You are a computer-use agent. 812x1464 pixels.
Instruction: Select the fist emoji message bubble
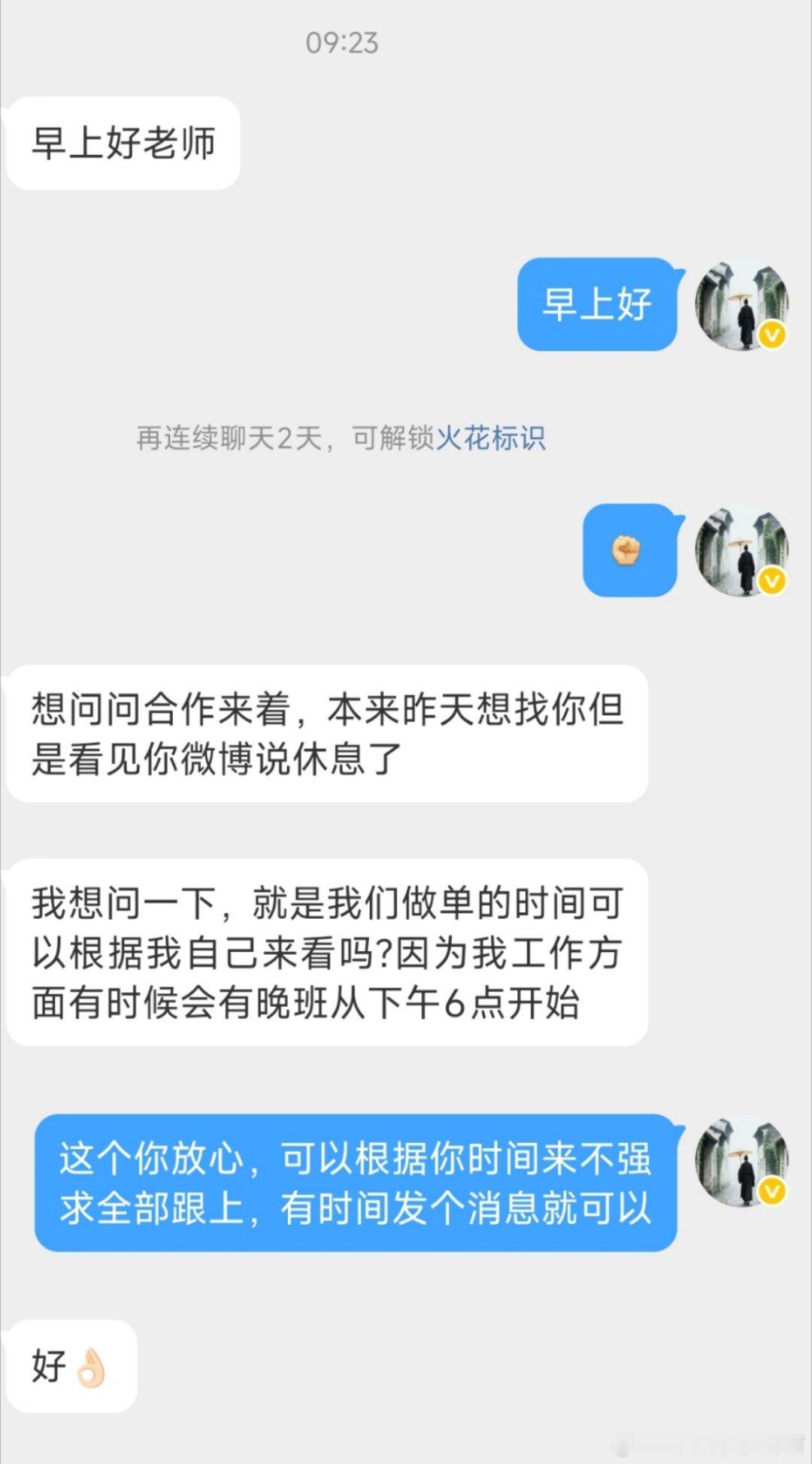(630, 553)
